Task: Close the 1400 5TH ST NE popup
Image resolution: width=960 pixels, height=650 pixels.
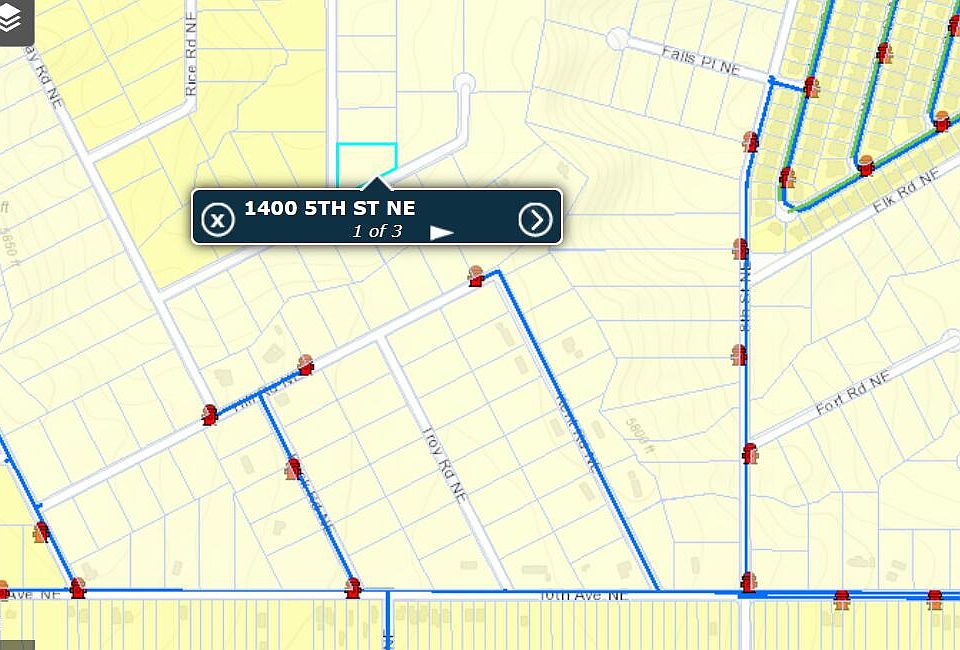Action: [x=217, y=219]
